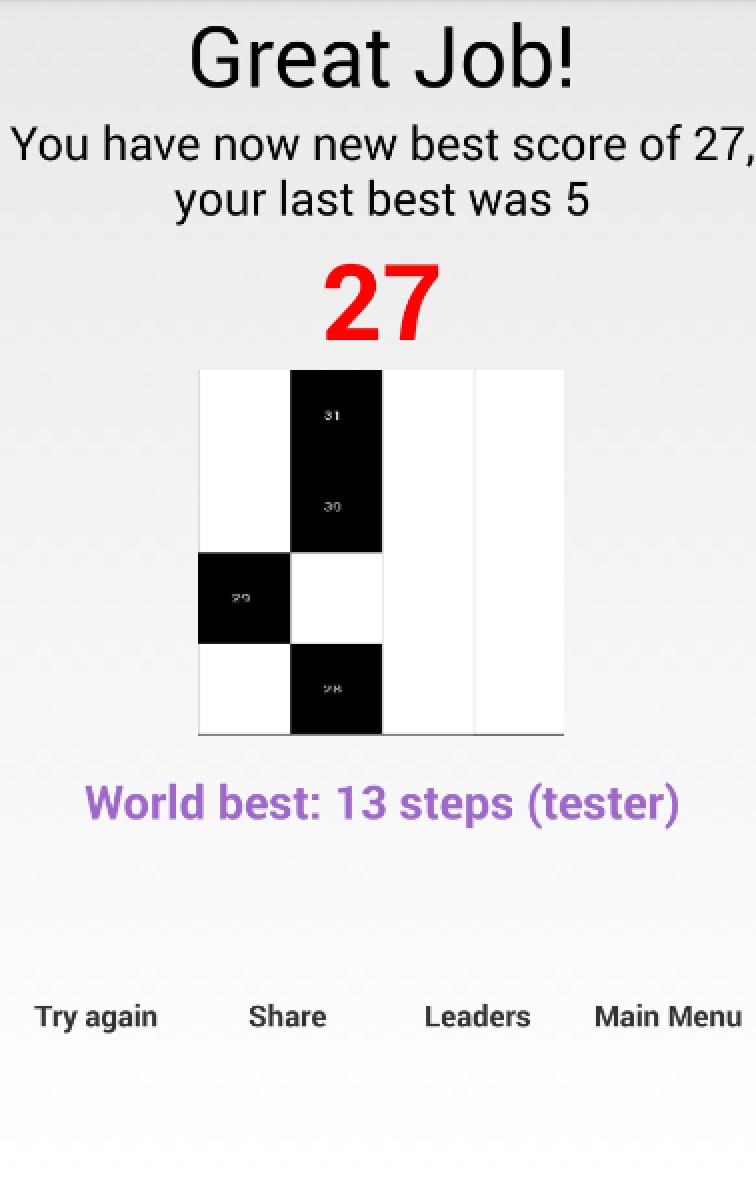Tap the black tile numbered 31
Viewport: 756px width, 1198px height.
pyautogui.click(x=336, y=414)
